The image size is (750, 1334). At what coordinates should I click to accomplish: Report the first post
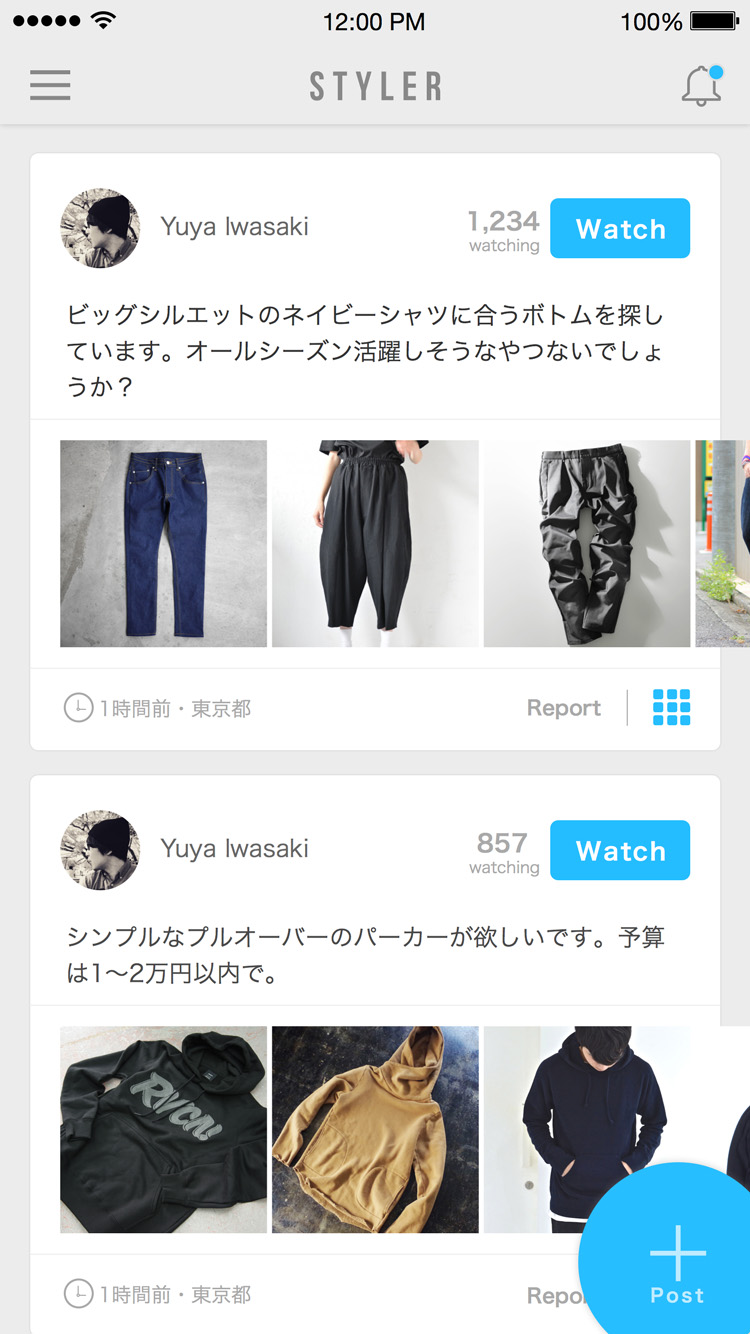coord(563,707)
